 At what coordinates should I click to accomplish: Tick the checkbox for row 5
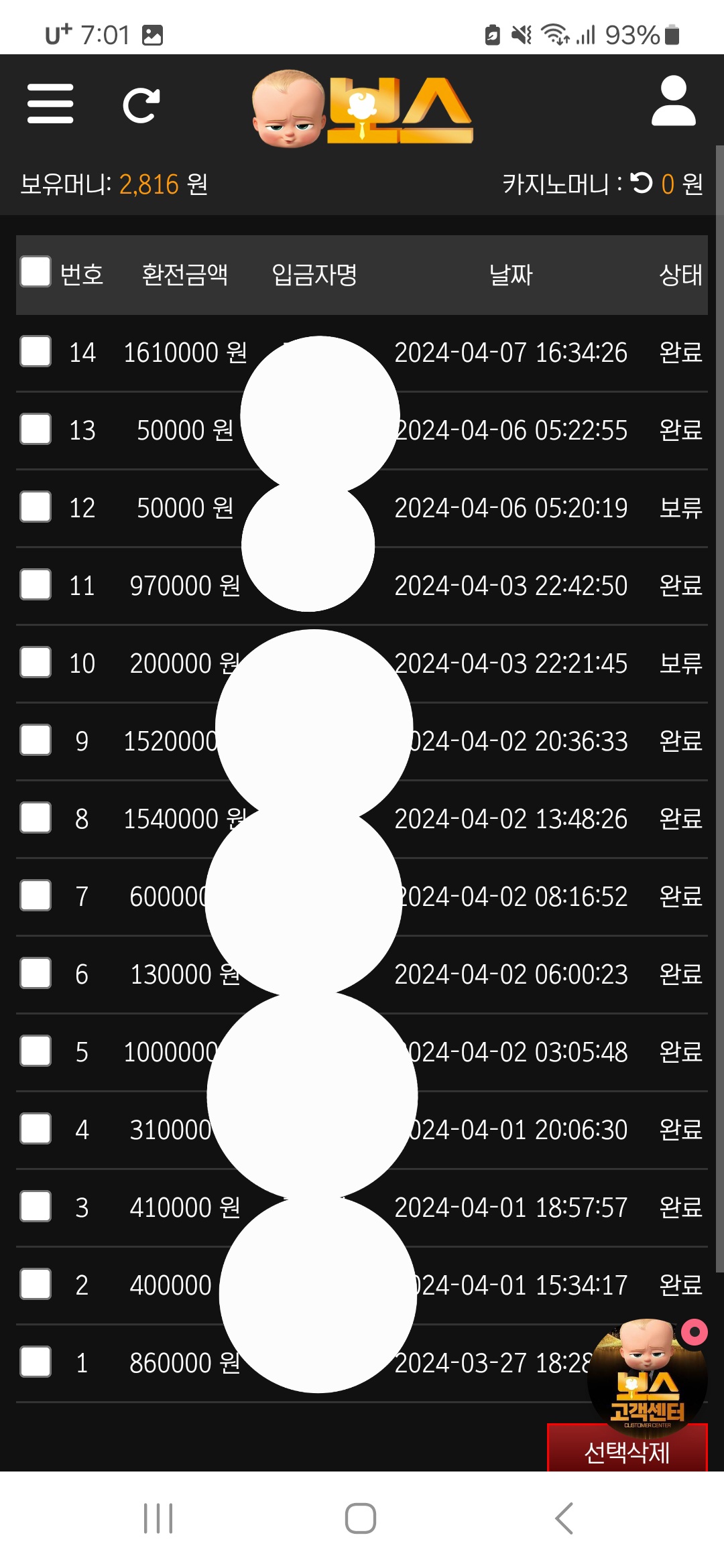(36, 1051)
